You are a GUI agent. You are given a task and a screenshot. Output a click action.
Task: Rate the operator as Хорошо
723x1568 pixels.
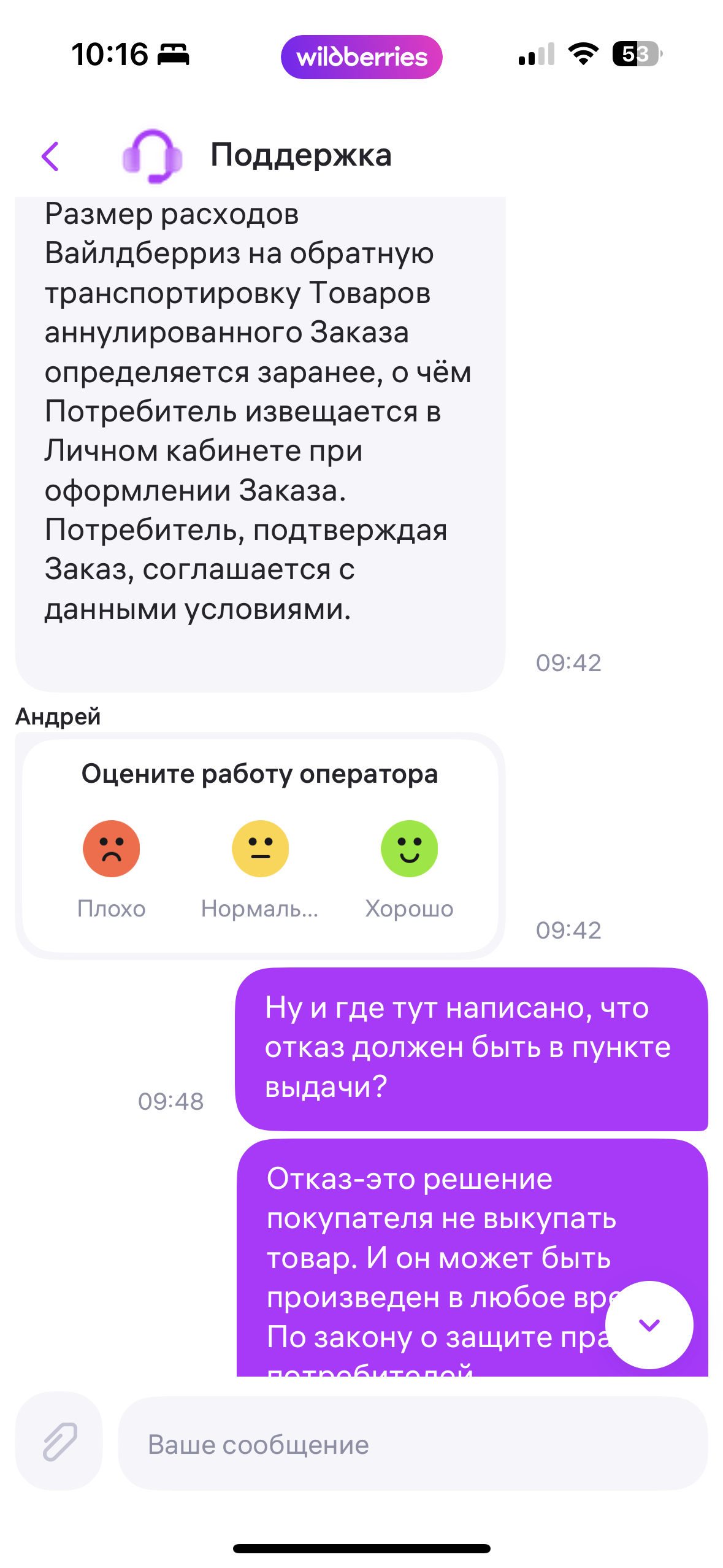point(409,850)
